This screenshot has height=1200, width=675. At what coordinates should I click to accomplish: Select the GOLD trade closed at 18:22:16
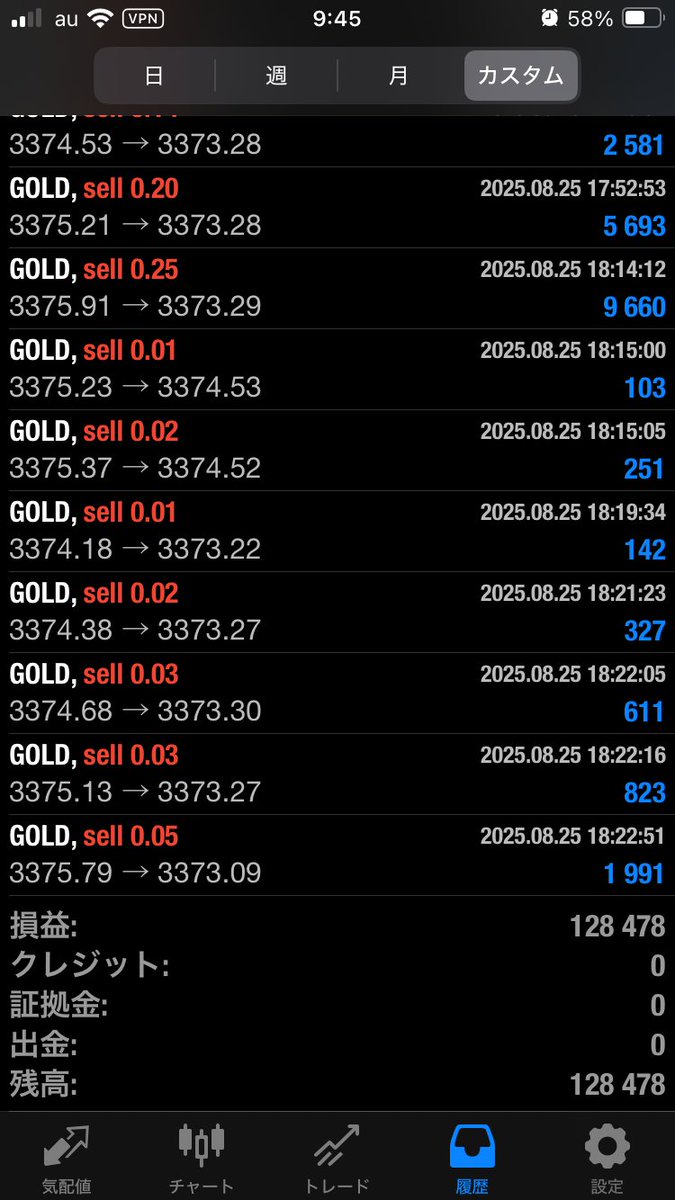coord(337,774)
